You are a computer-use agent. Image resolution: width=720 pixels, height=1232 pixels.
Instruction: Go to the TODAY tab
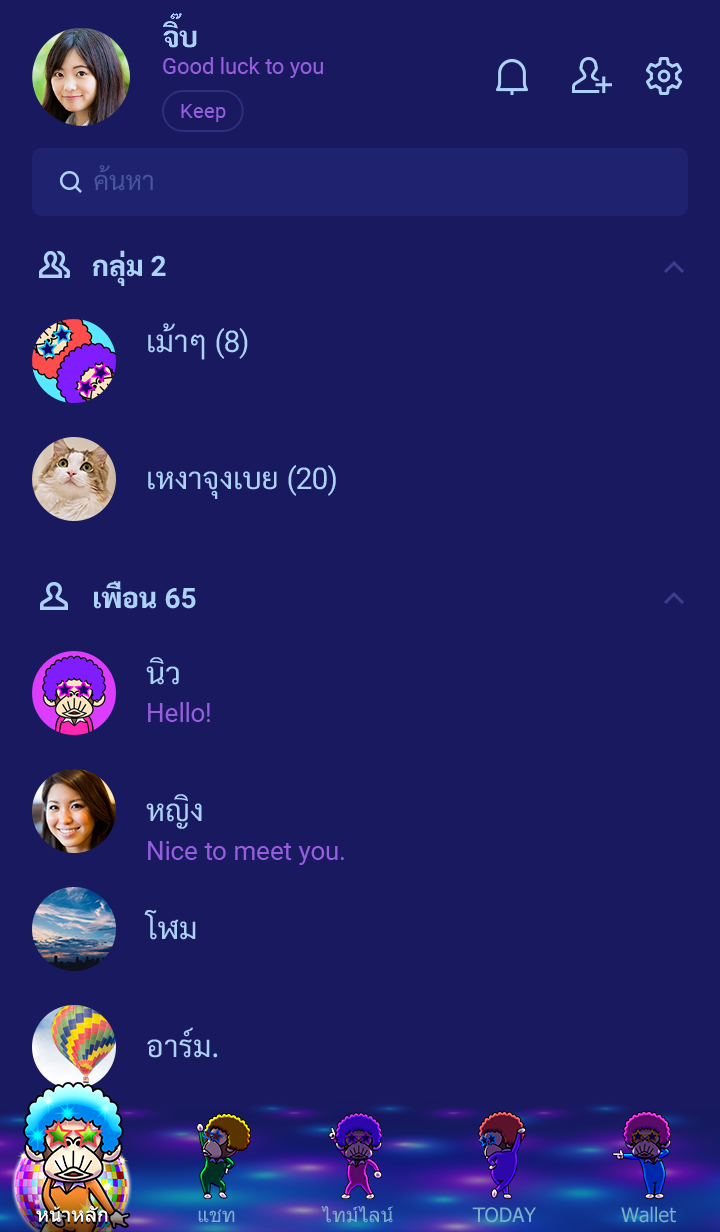504,1170
